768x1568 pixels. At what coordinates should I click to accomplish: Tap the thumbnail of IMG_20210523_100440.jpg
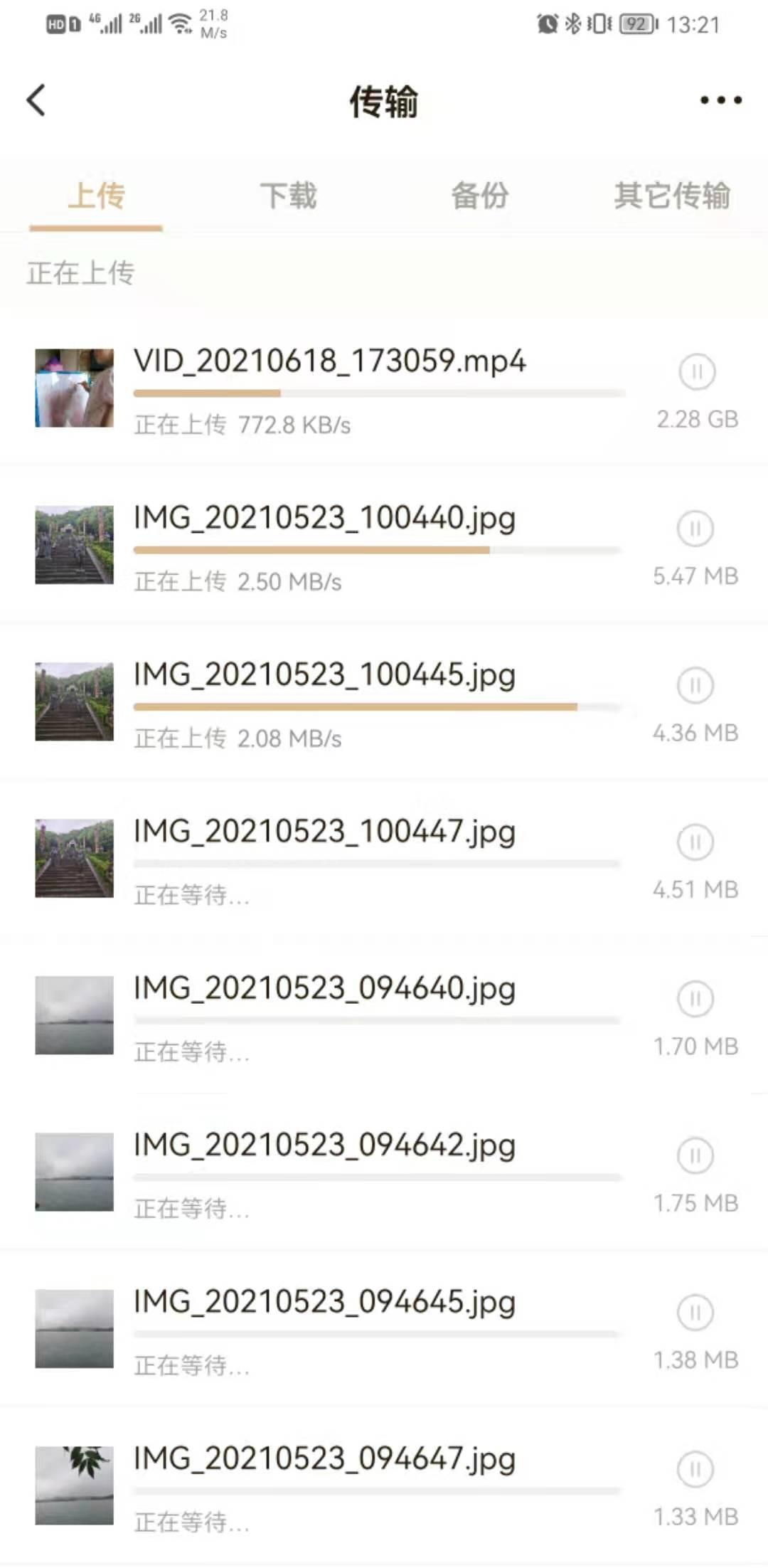(x=74, y=544)
